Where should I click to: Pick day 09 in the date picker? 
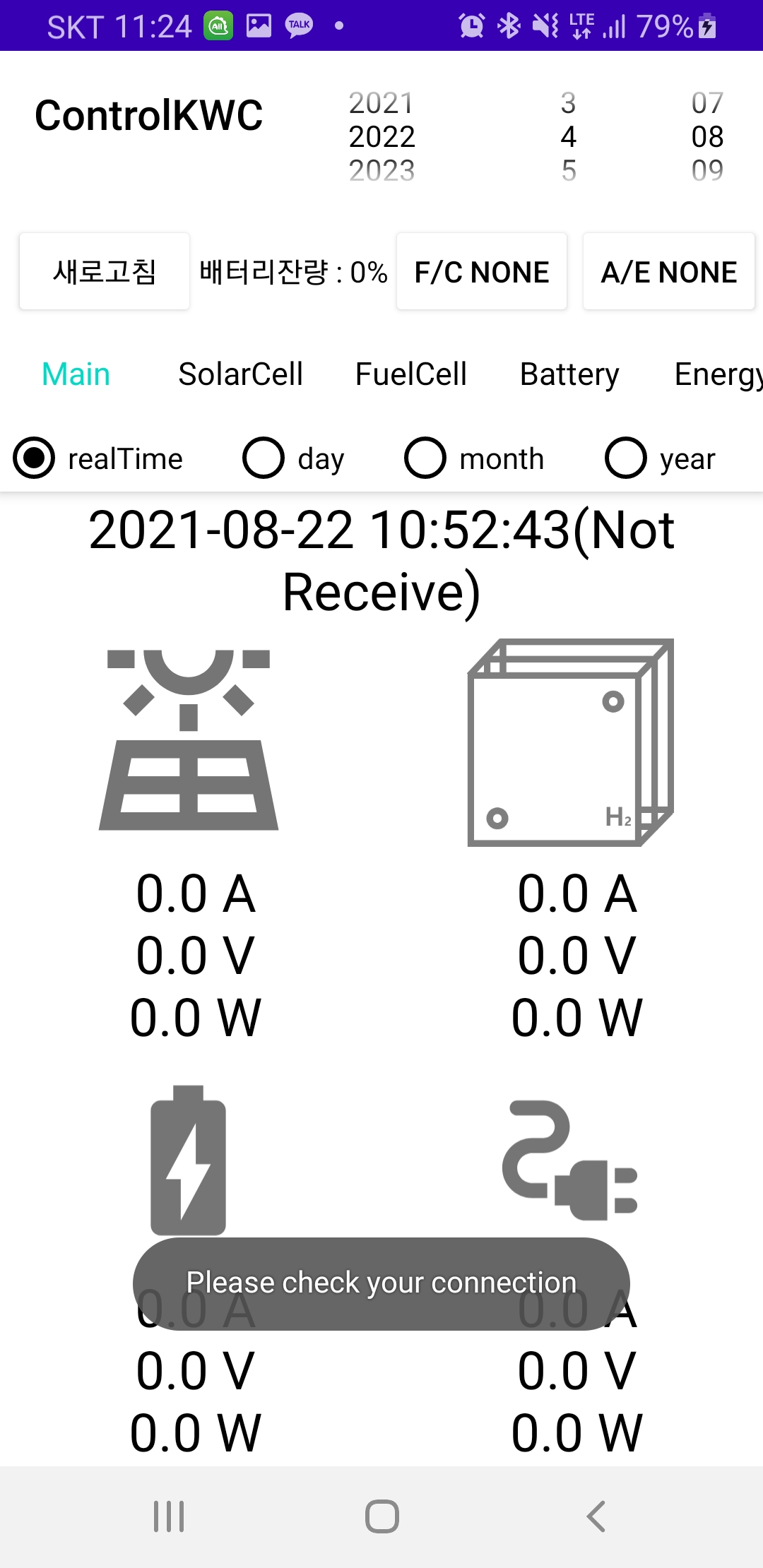click(707, 170)
